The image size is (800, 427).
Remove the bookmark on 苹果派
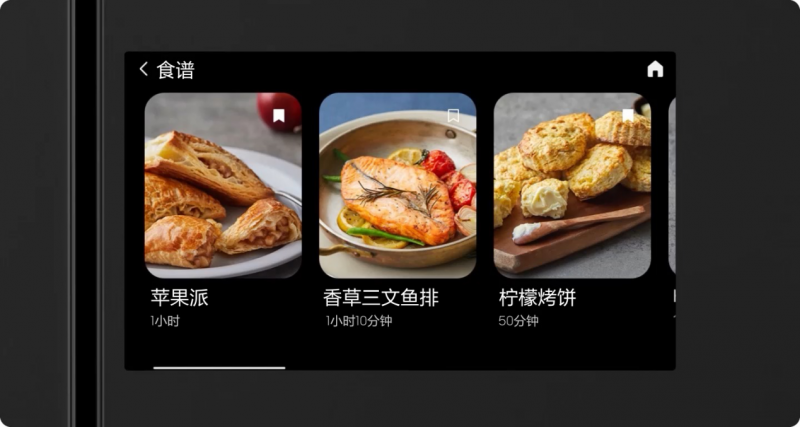click(x=279, y=116)
